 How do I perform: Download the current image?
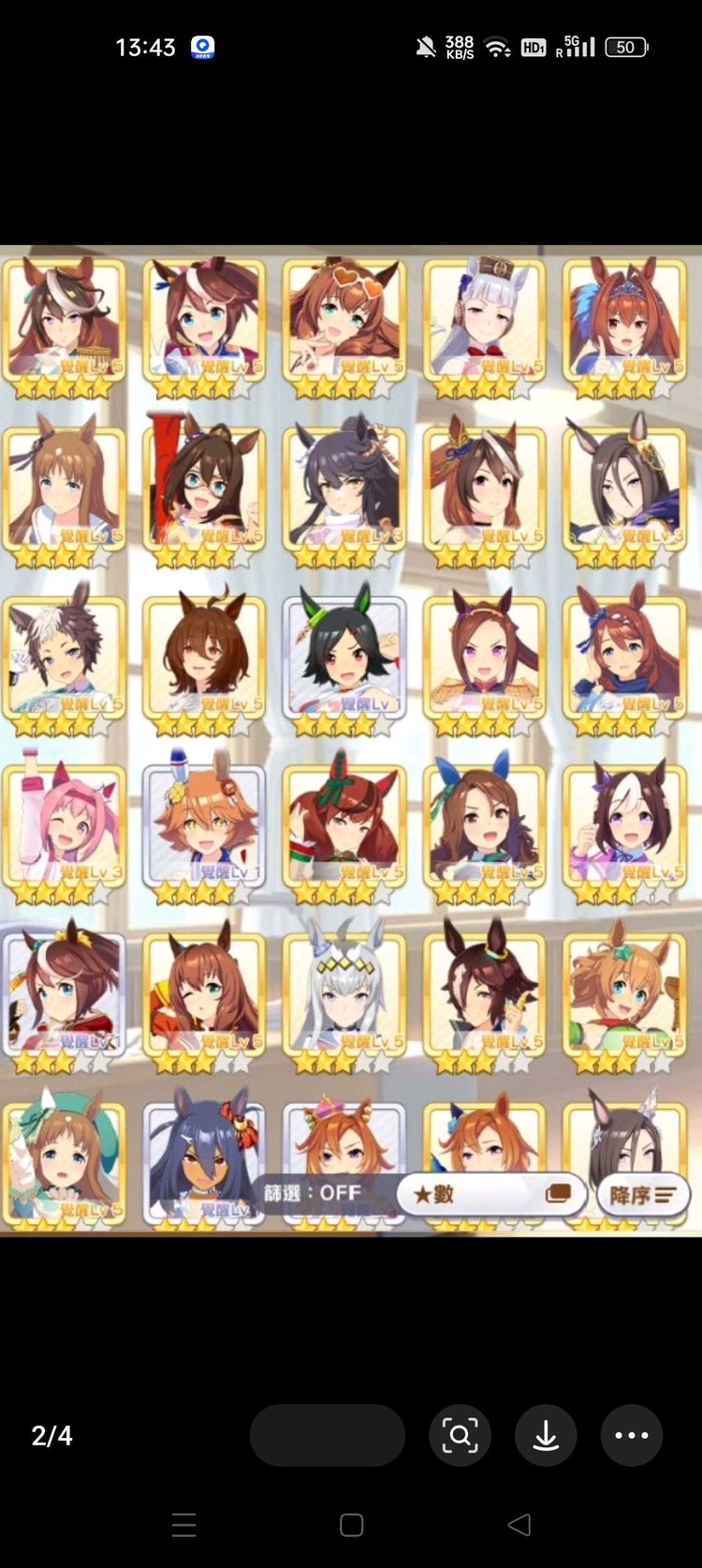point(546,1435)
